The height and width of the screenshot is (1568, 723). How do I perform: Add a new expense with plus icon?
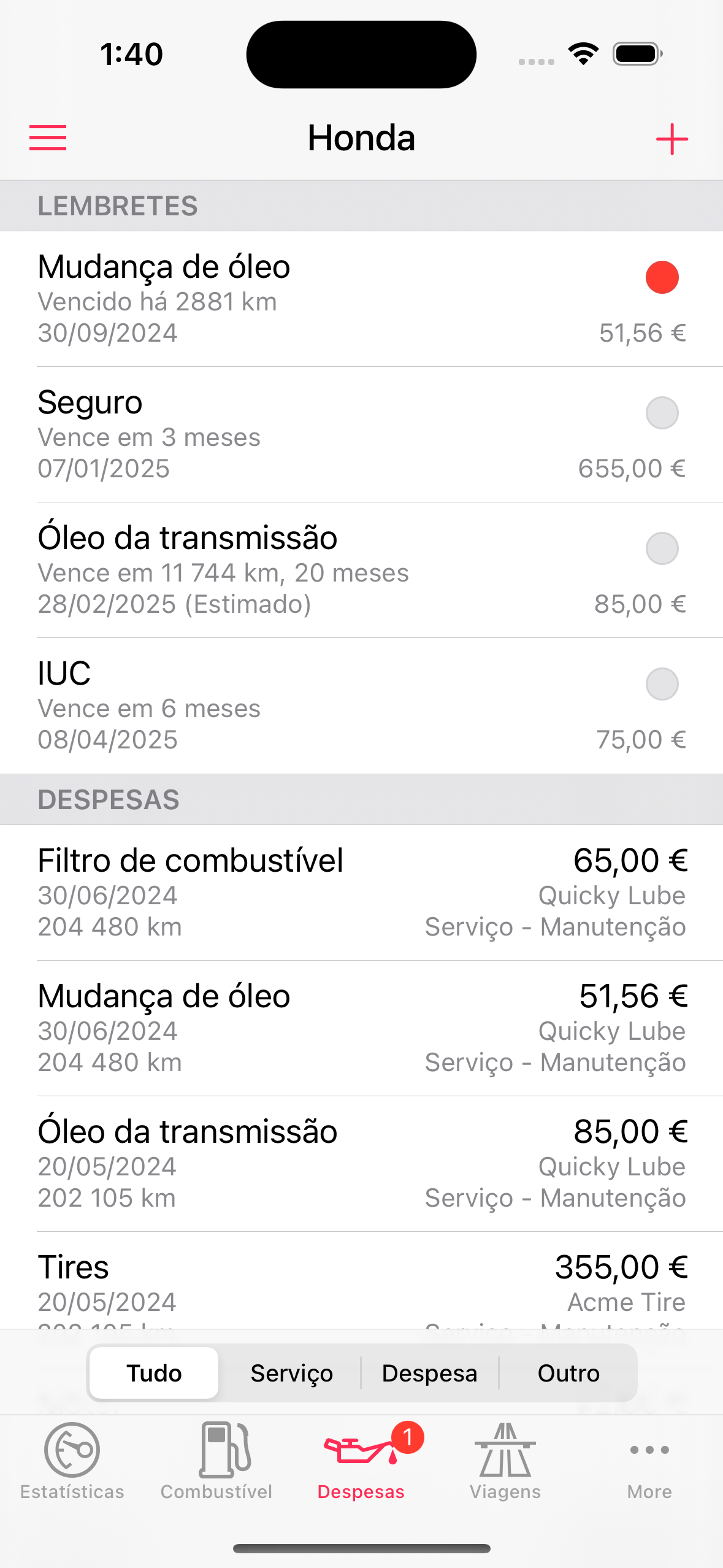pyautogui.click(x=672, y=139)
